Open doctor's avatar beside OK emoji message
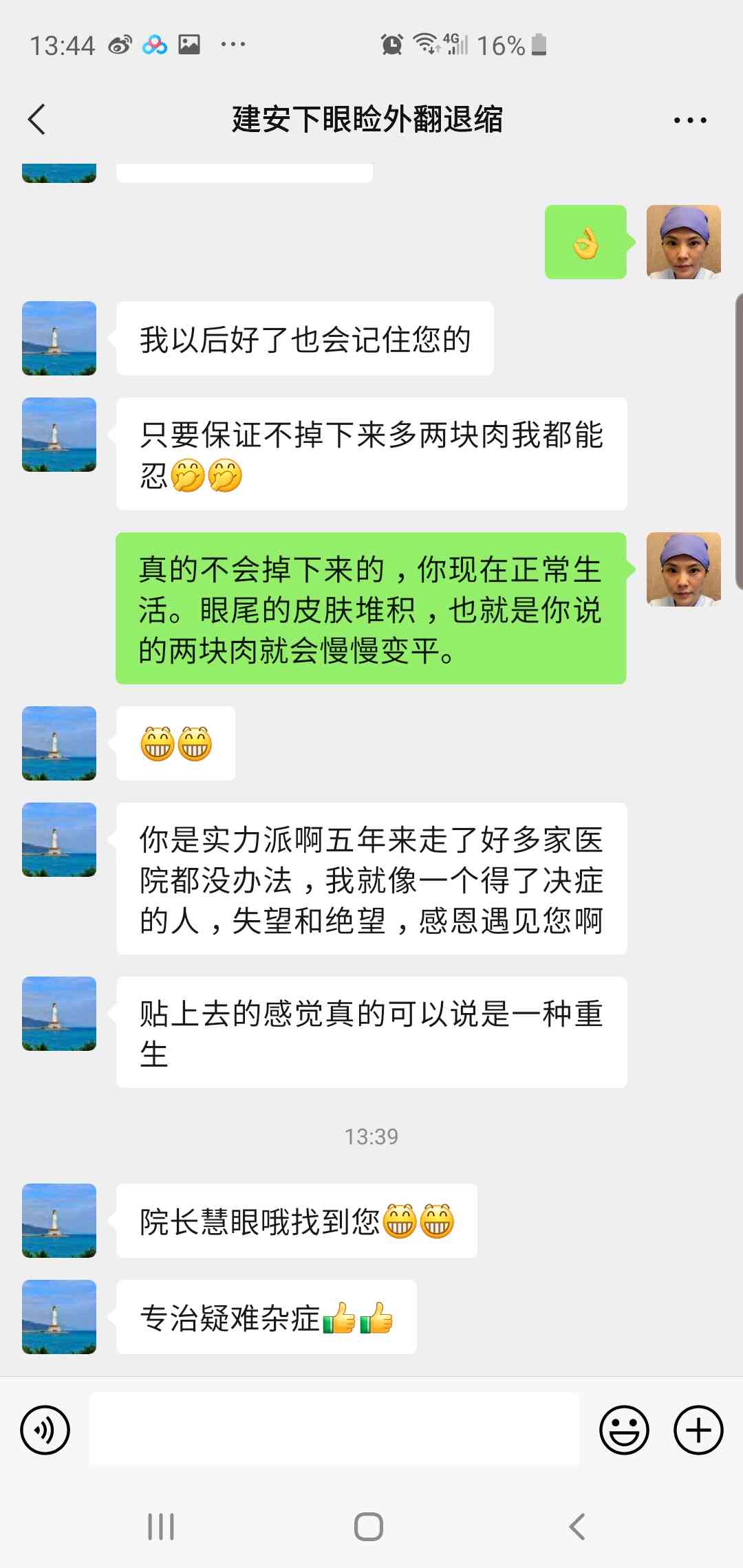Image resolution: width=743 pixels, height=1568 pixels. (x=683, y=242)
